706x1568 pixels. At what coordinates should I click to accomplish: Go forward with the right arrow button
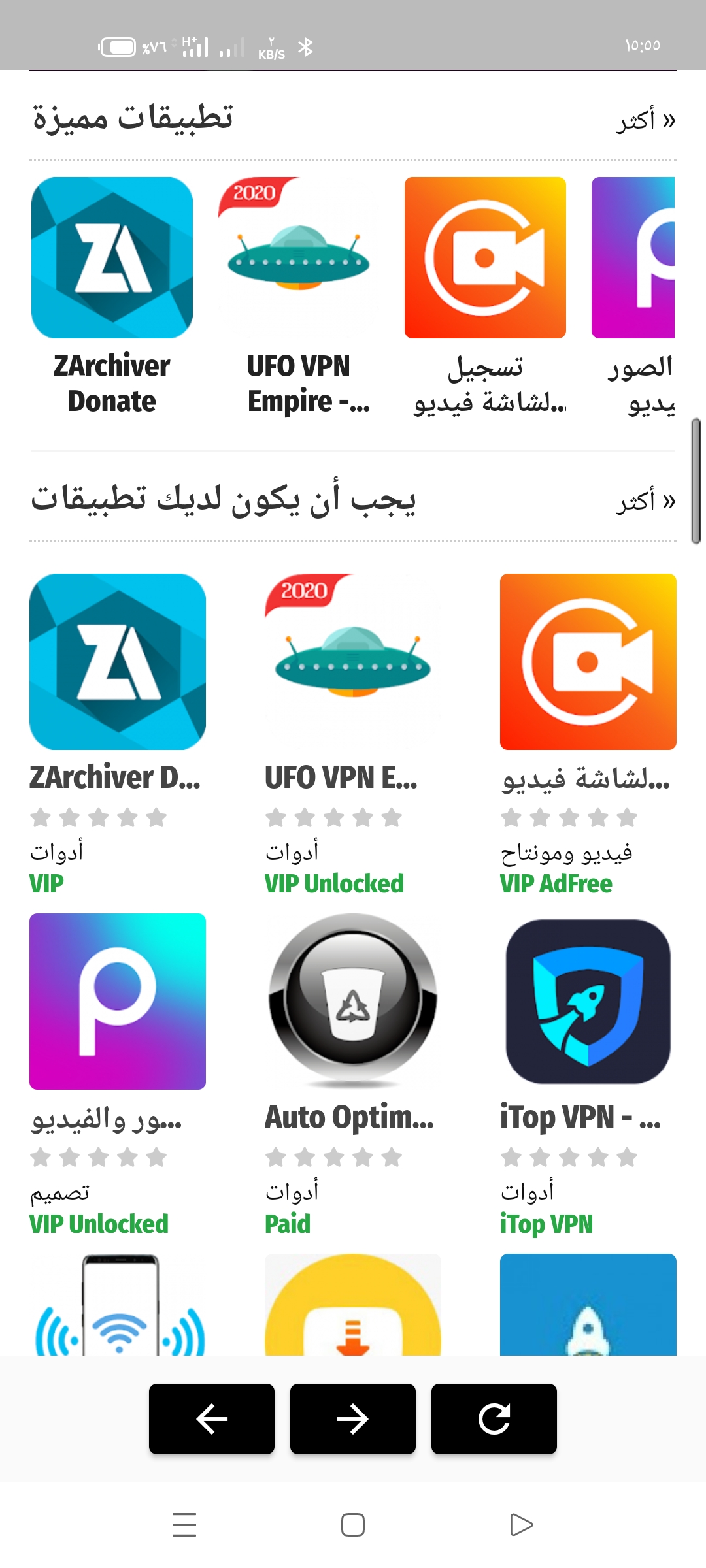(x=353, y=1418)
